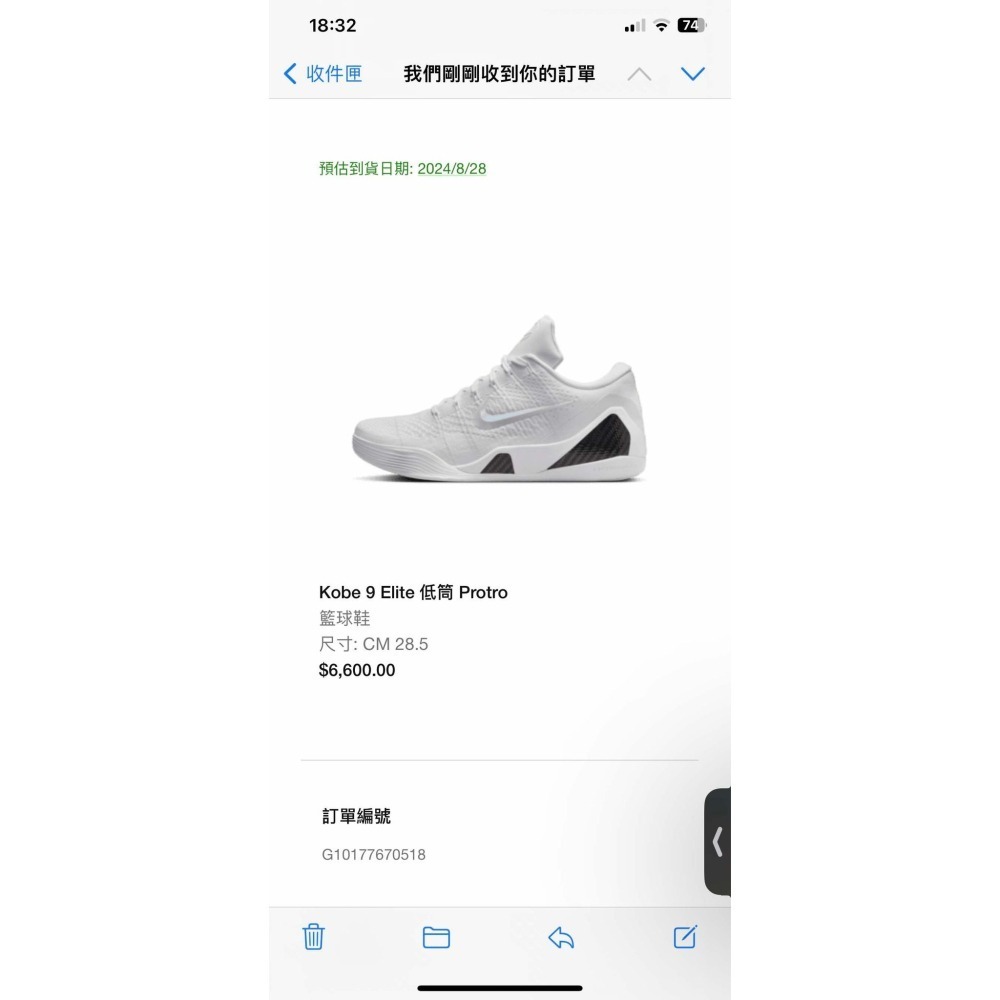
Task: Go back to 收件匣 inbox
Action: click(323, 73)
